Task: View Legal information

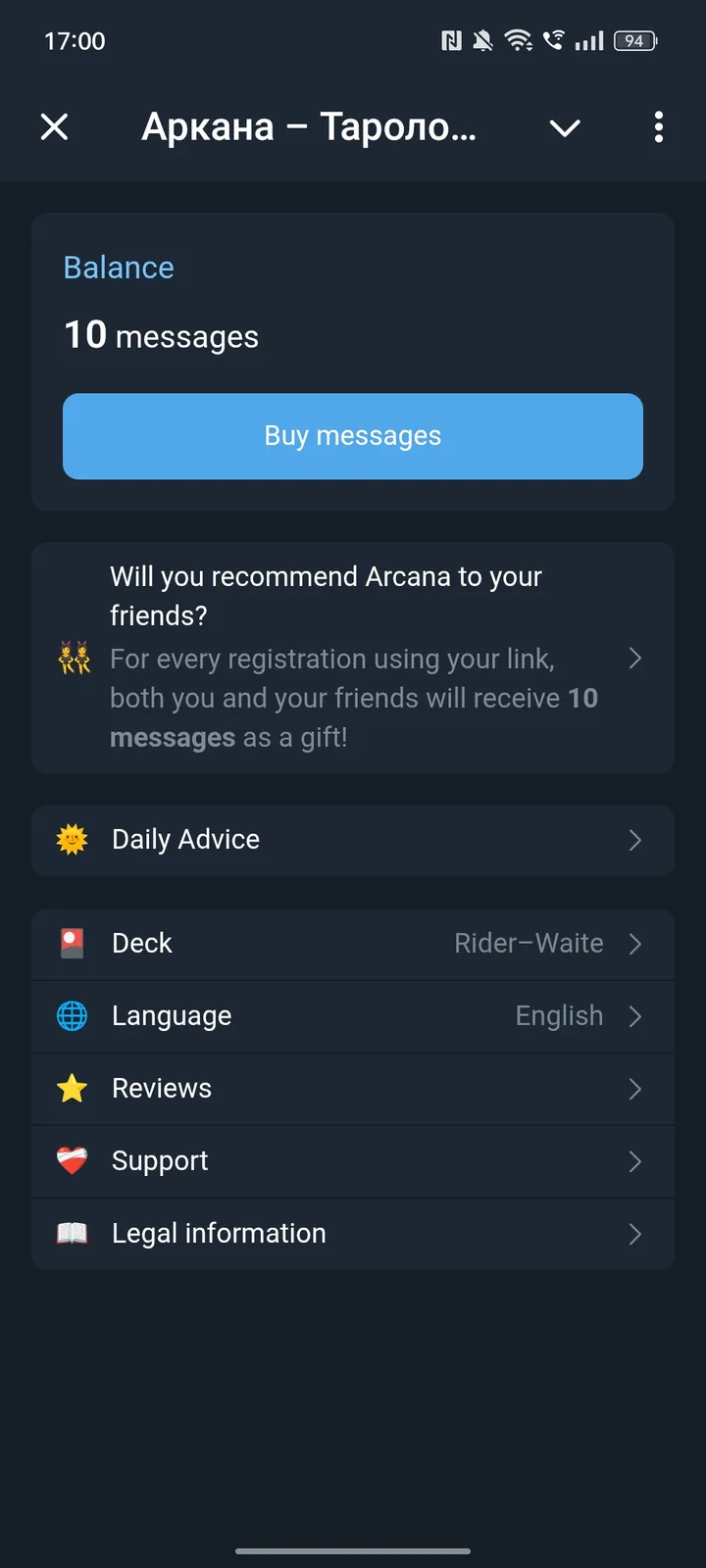Action: click(x=353, y=1234)
